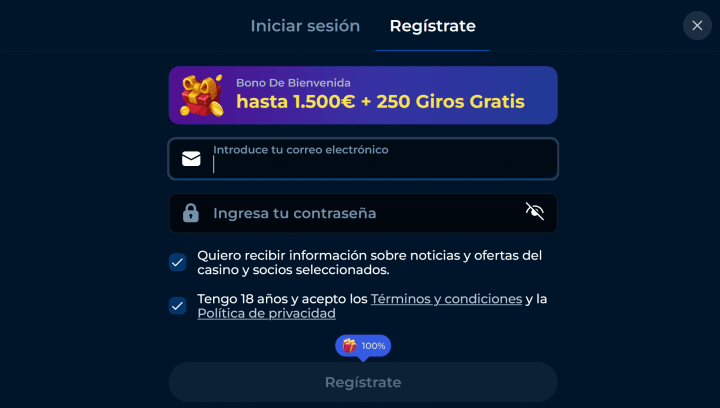Uncheck the 18 years age confirmation checkbox
Screen dimensions: 720x408
tap(178, 306)
